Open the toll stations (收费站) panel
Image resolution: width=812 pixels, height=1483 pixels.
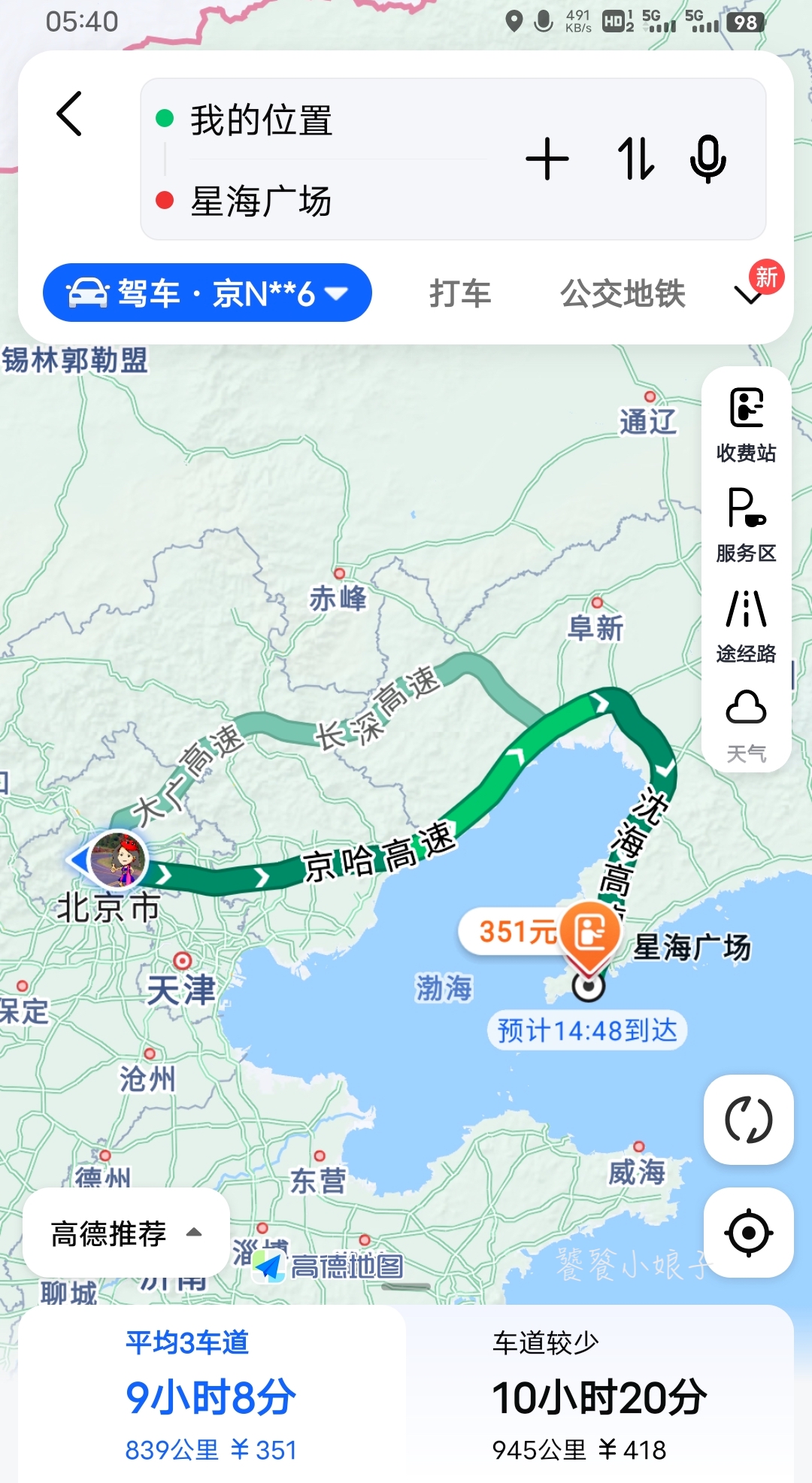pyautogui.click(x=747, y=423)
